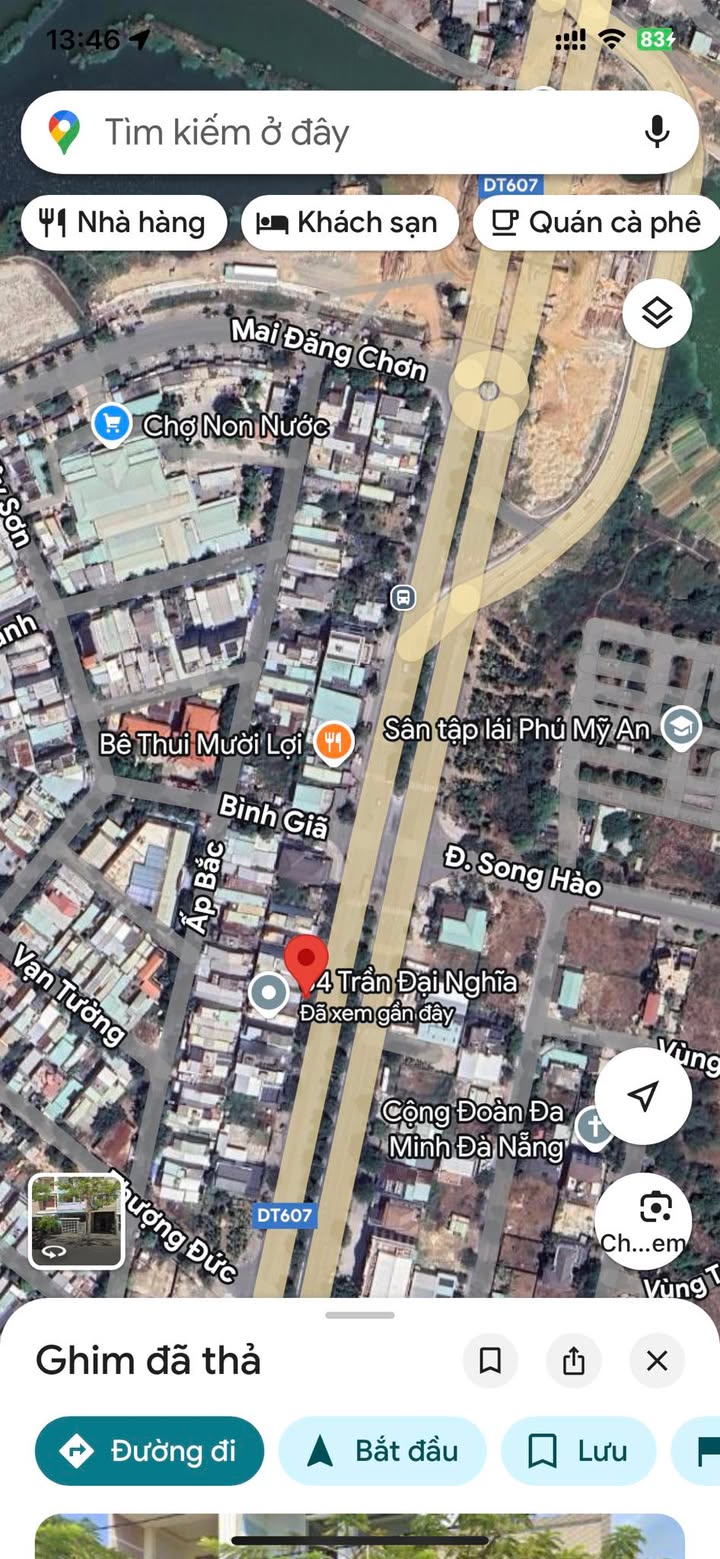Open Cộng Đoàn Đa Minh Đà Nẵng marker
This screenshot has width=720, height=1559.
594,1128
